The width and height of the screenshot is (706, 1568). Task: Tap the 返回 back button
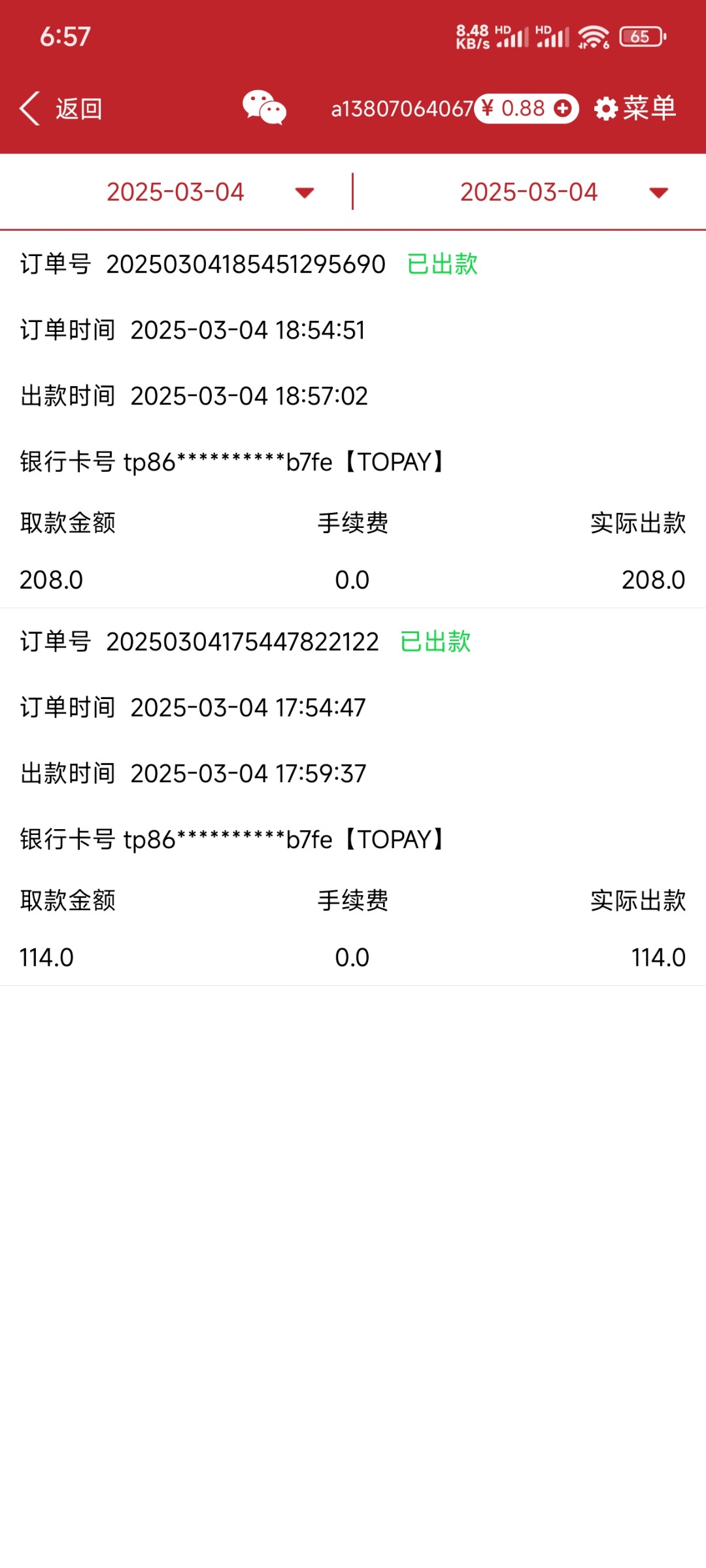(61, 108)
